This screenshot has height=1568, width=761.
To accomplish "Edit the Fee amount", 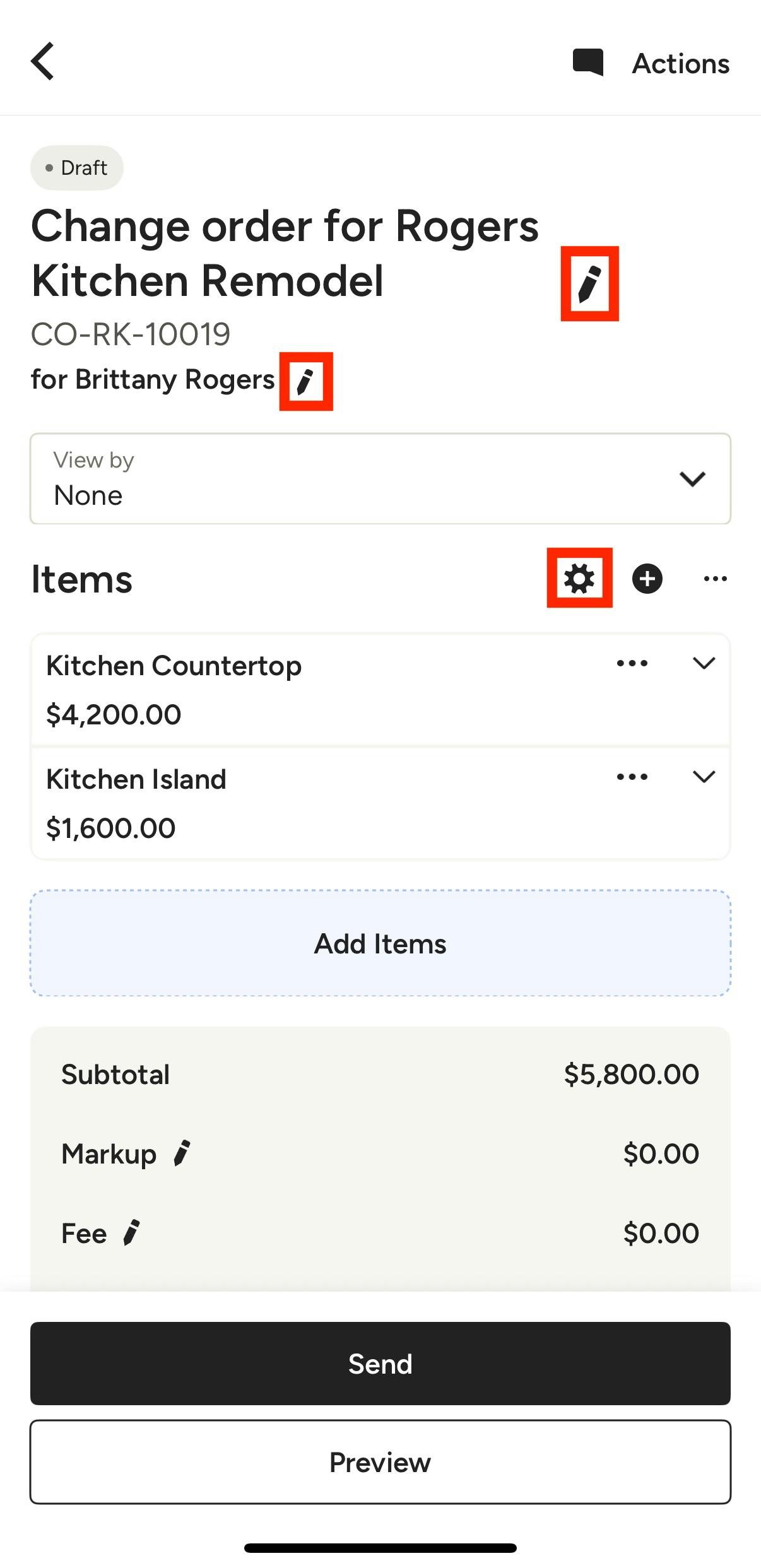I will [131, 1233].
